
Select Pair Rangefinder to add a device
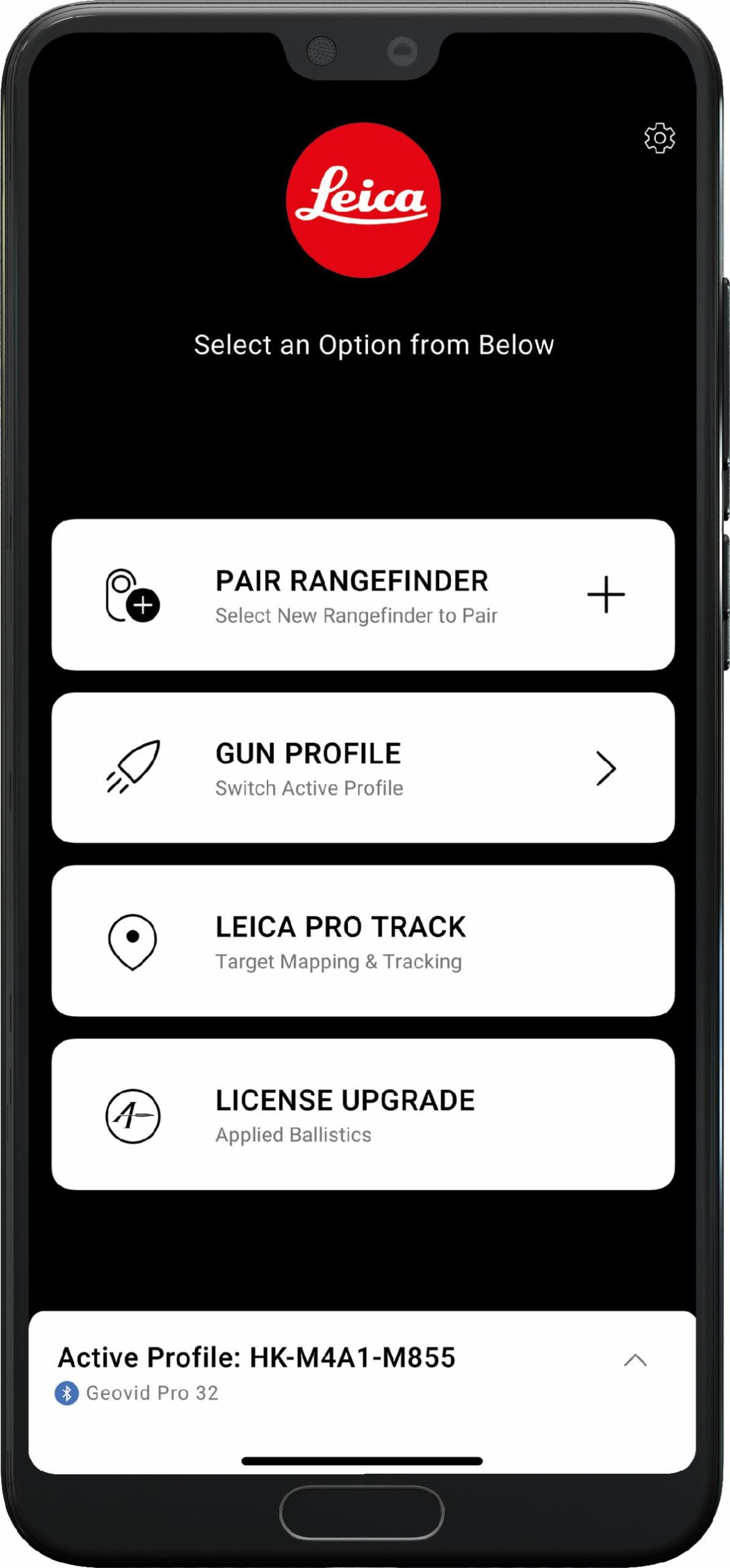coord(363,595)
